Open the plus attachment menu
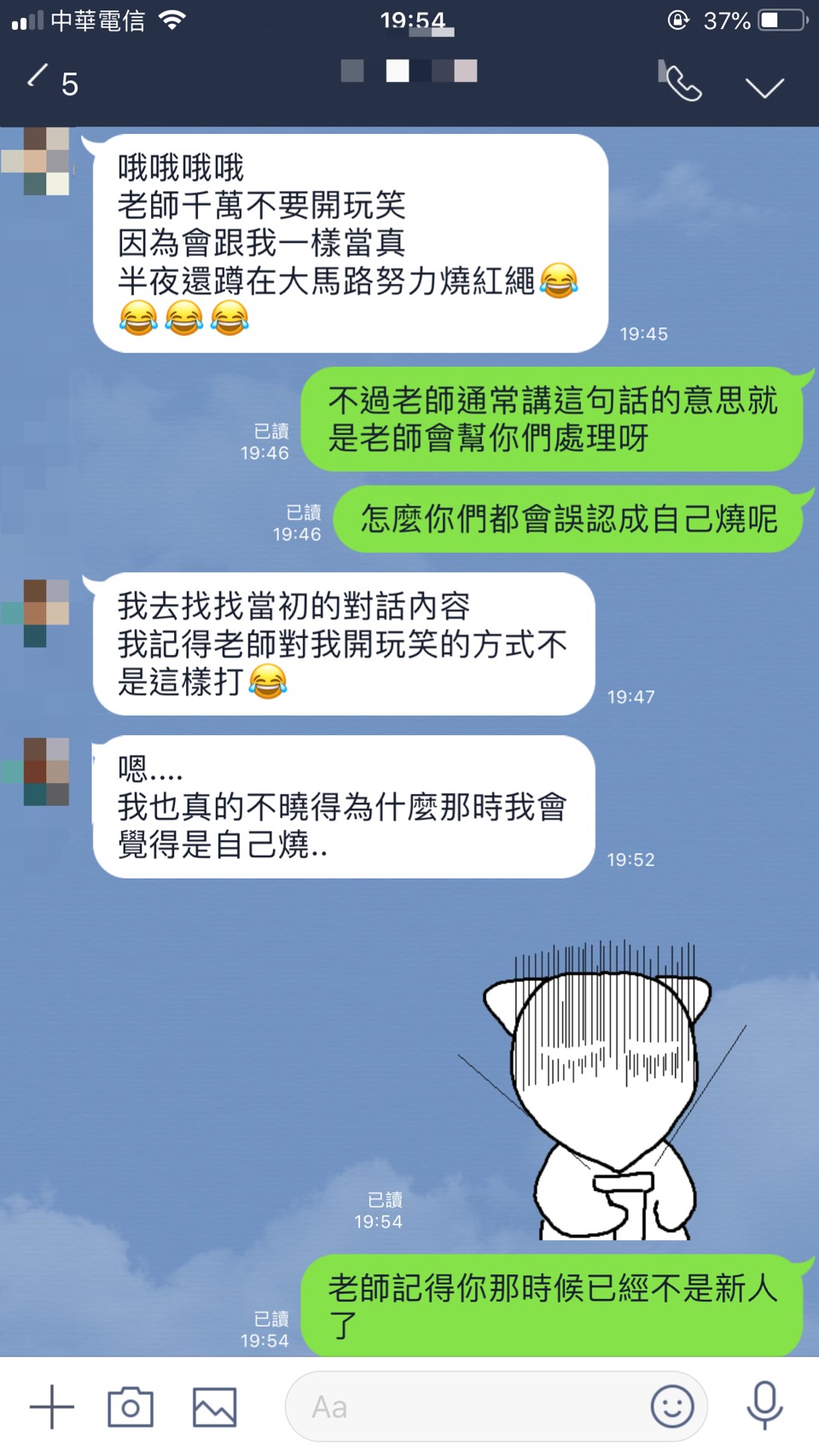The height and width of the screenshot is (1456, 819). tap(51, 1407)
